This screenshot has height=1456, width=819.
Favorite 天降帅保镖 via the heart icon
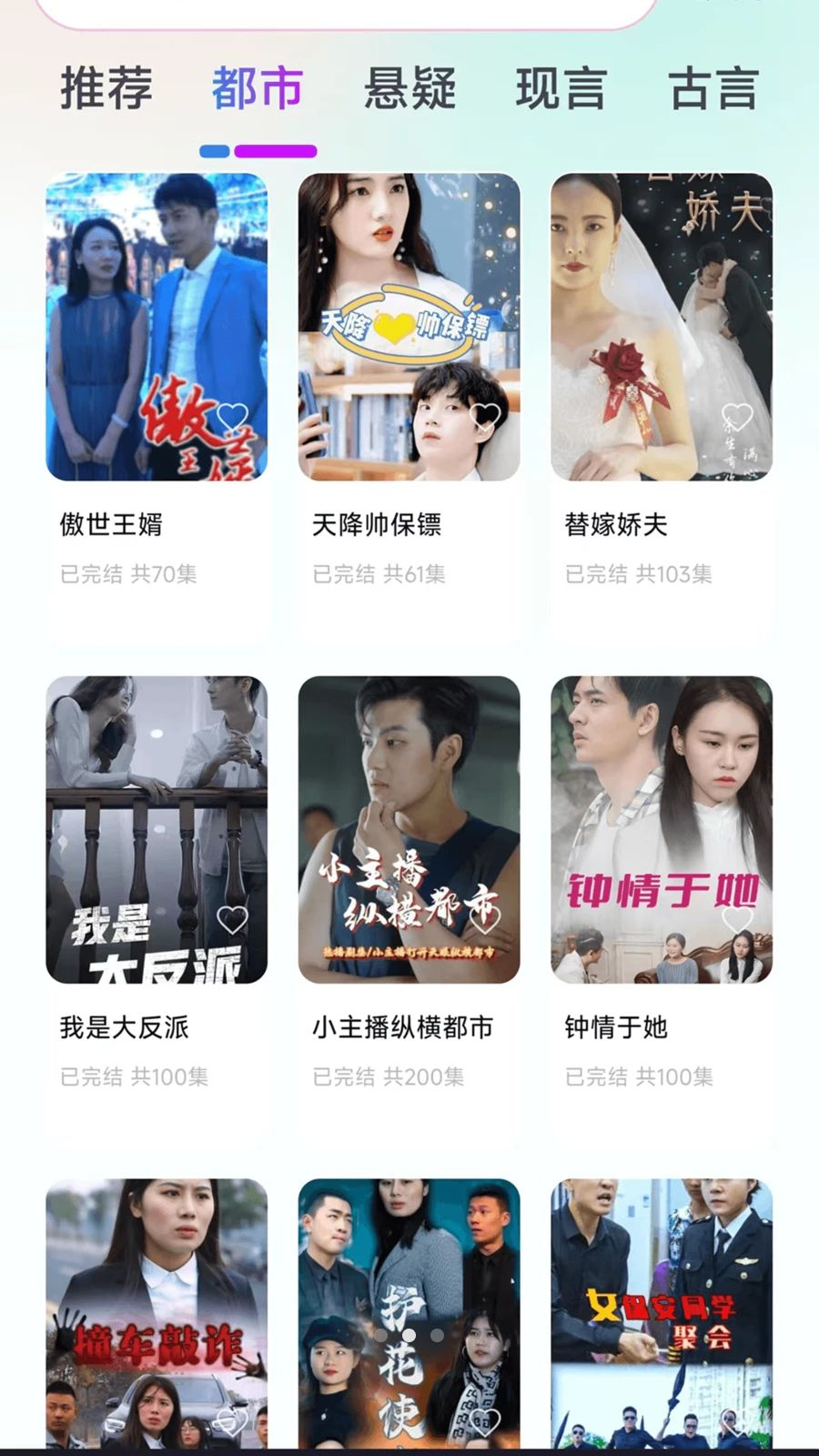(485, 418)
